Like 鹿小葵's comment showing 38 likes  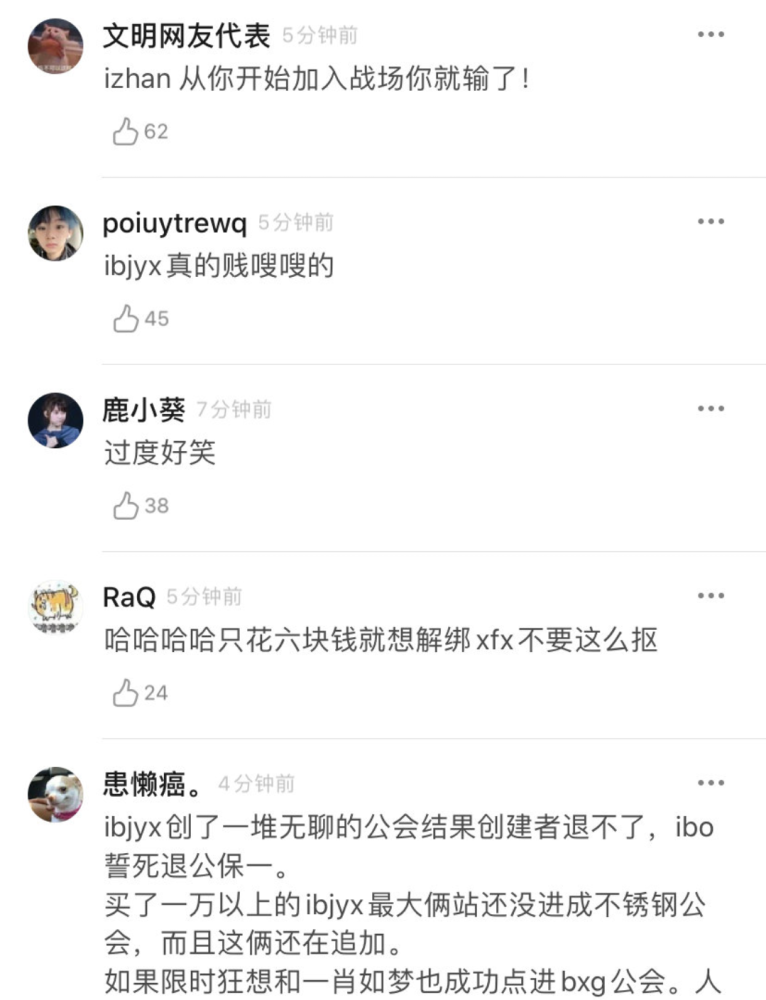(127, 505)
